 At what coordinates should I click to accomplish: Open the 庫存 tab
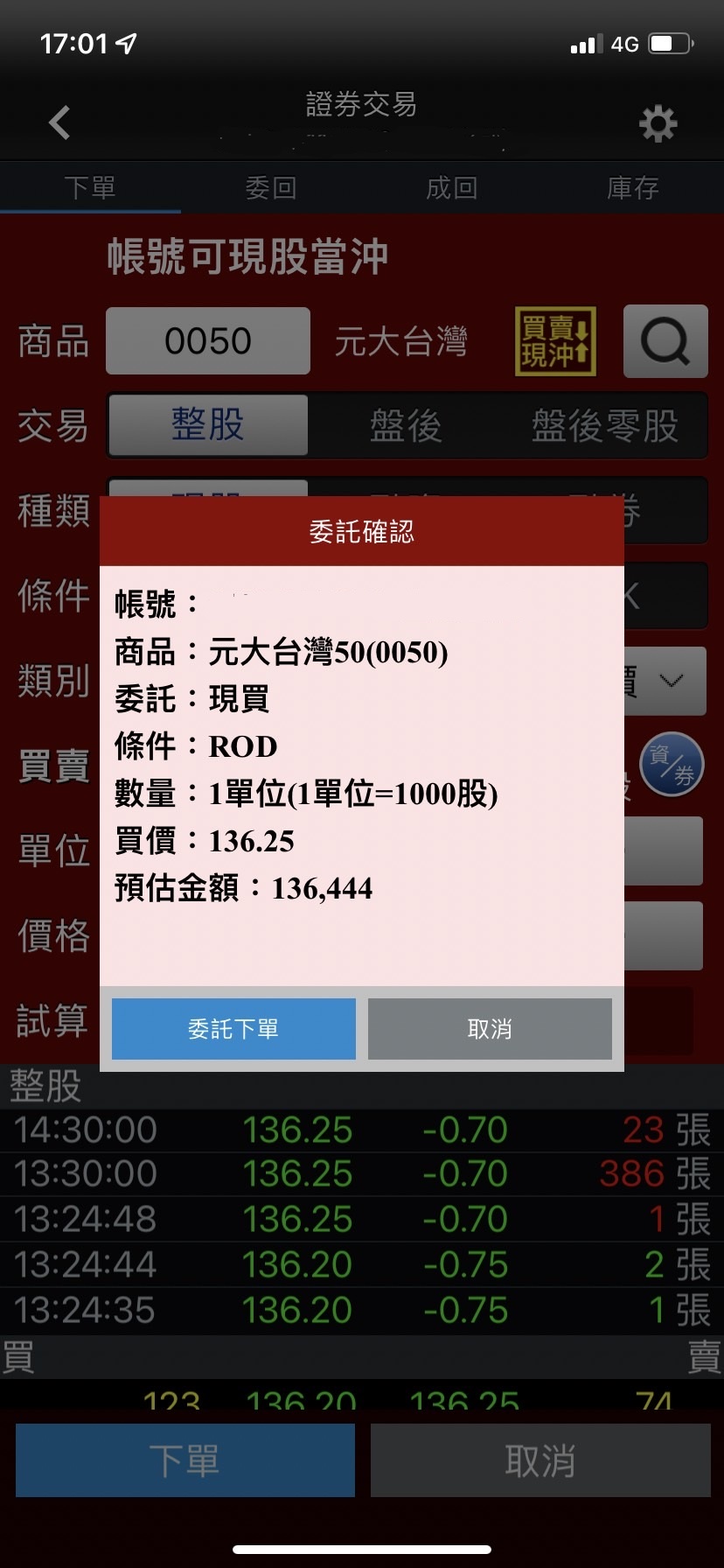tap(633, 187)
